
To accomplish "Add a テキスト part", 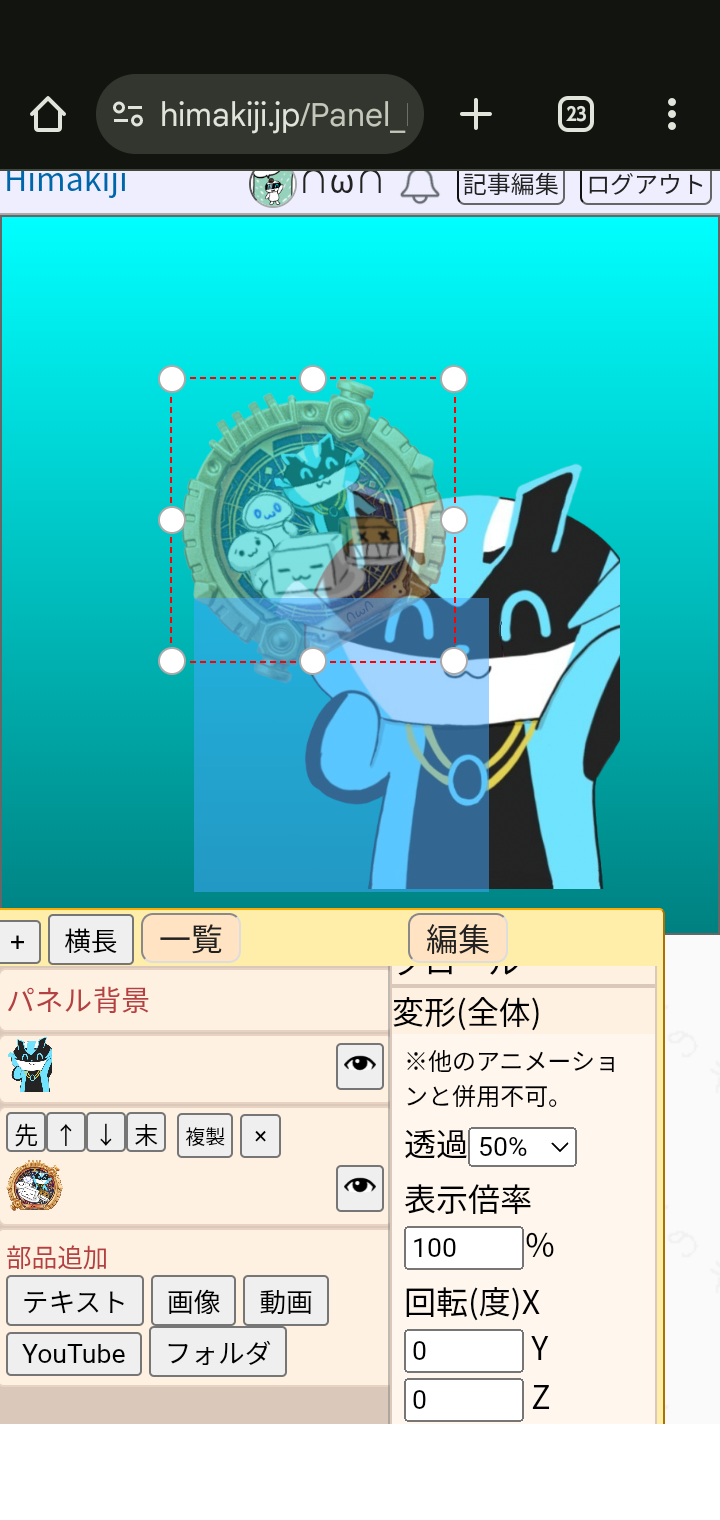I will [x=75, y=1301].
